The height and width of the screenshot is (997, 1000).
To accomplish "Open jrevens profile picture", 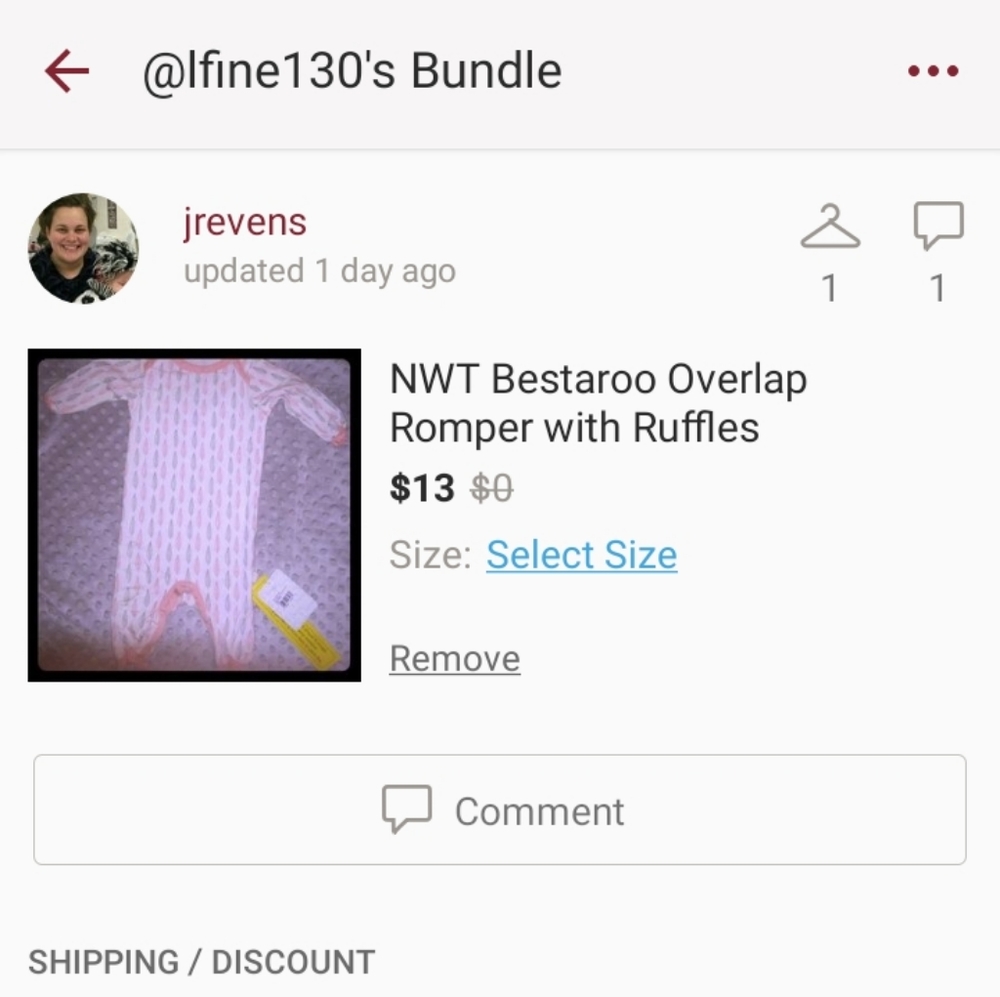I will (x=83, y=248).
